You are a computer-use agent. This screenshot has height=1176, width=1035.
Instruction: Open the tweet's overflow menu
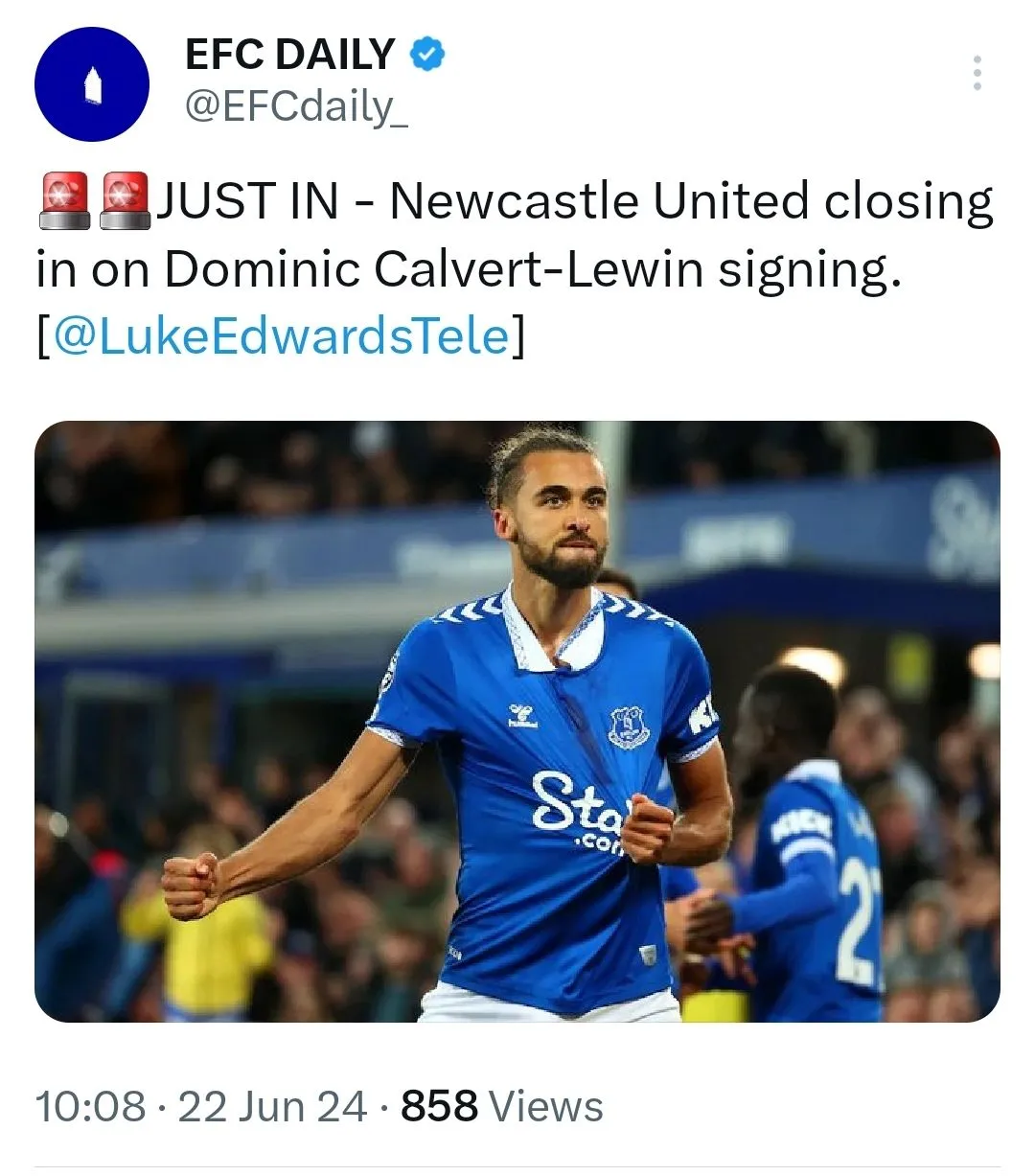977,74
